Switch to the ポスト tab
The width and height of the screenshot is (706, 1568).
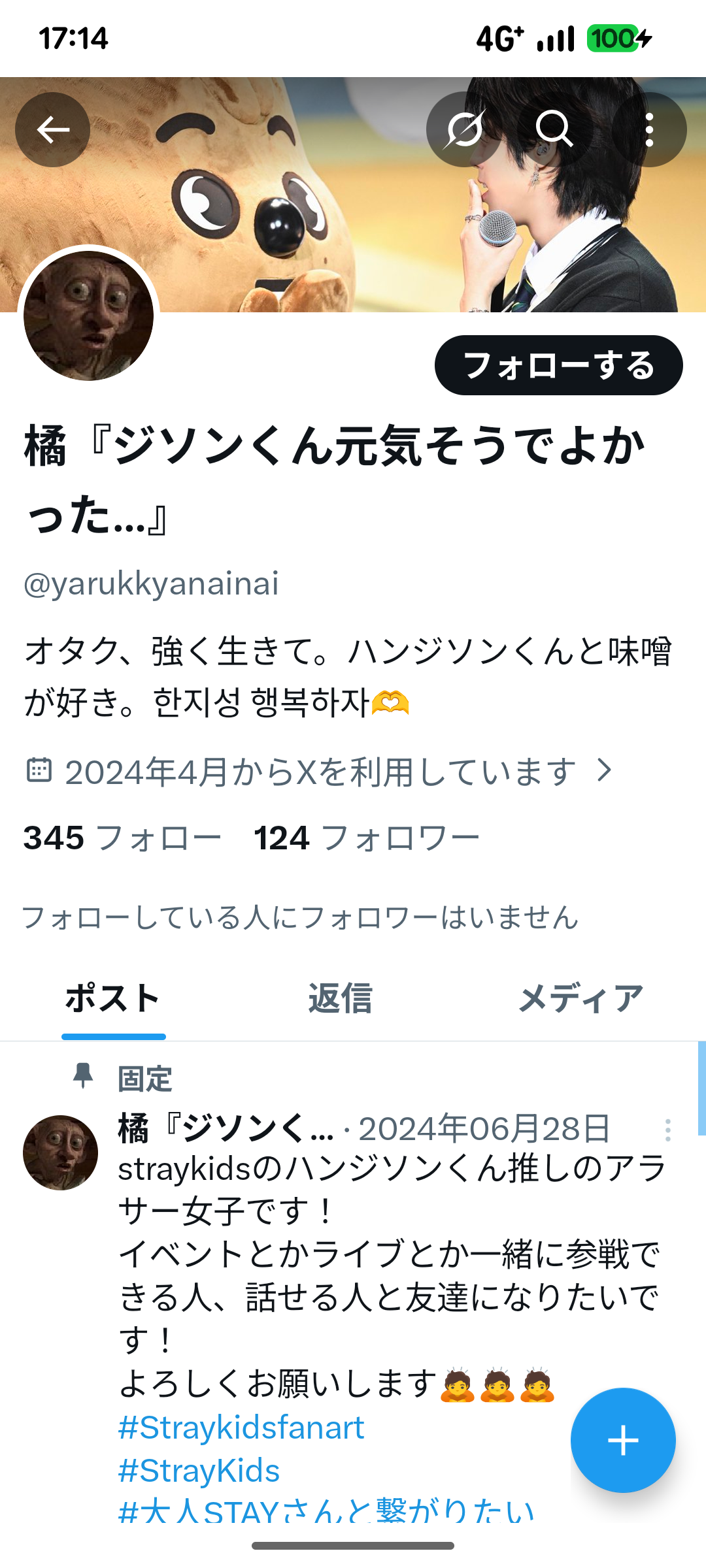click(x=113, y=999)
